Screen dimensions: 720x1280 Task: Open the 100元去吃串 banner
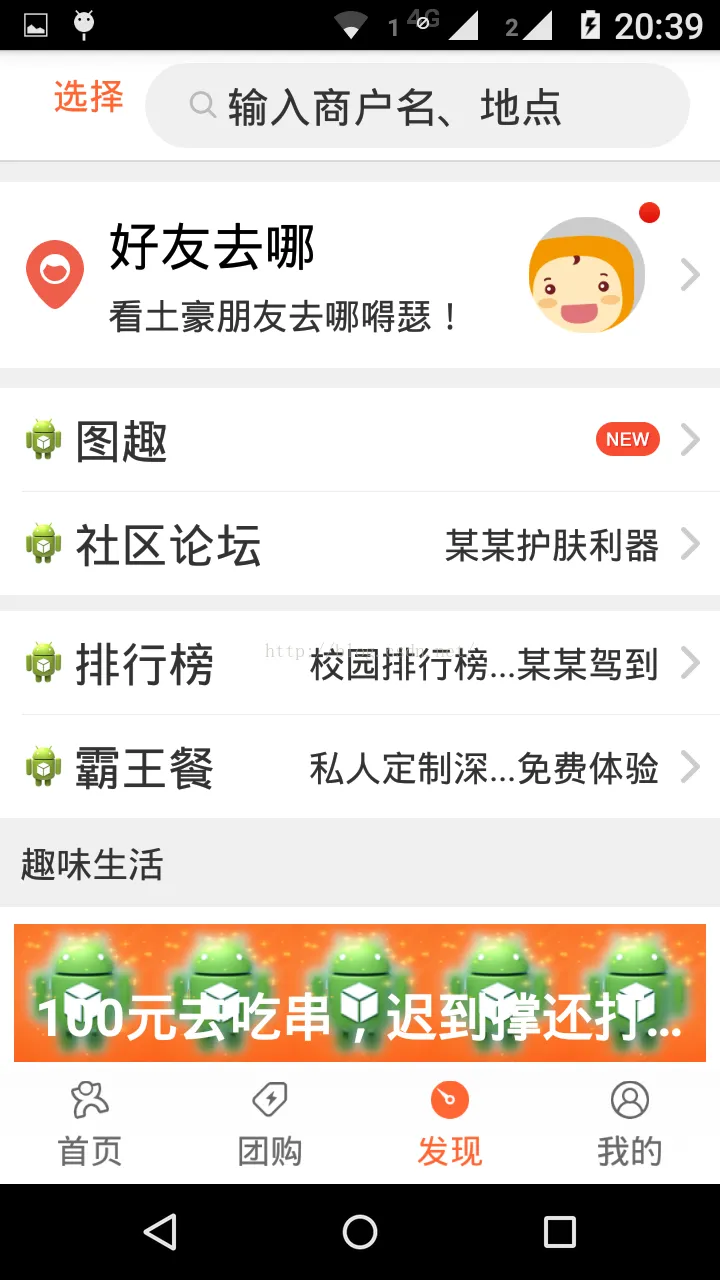click(360, 992)
